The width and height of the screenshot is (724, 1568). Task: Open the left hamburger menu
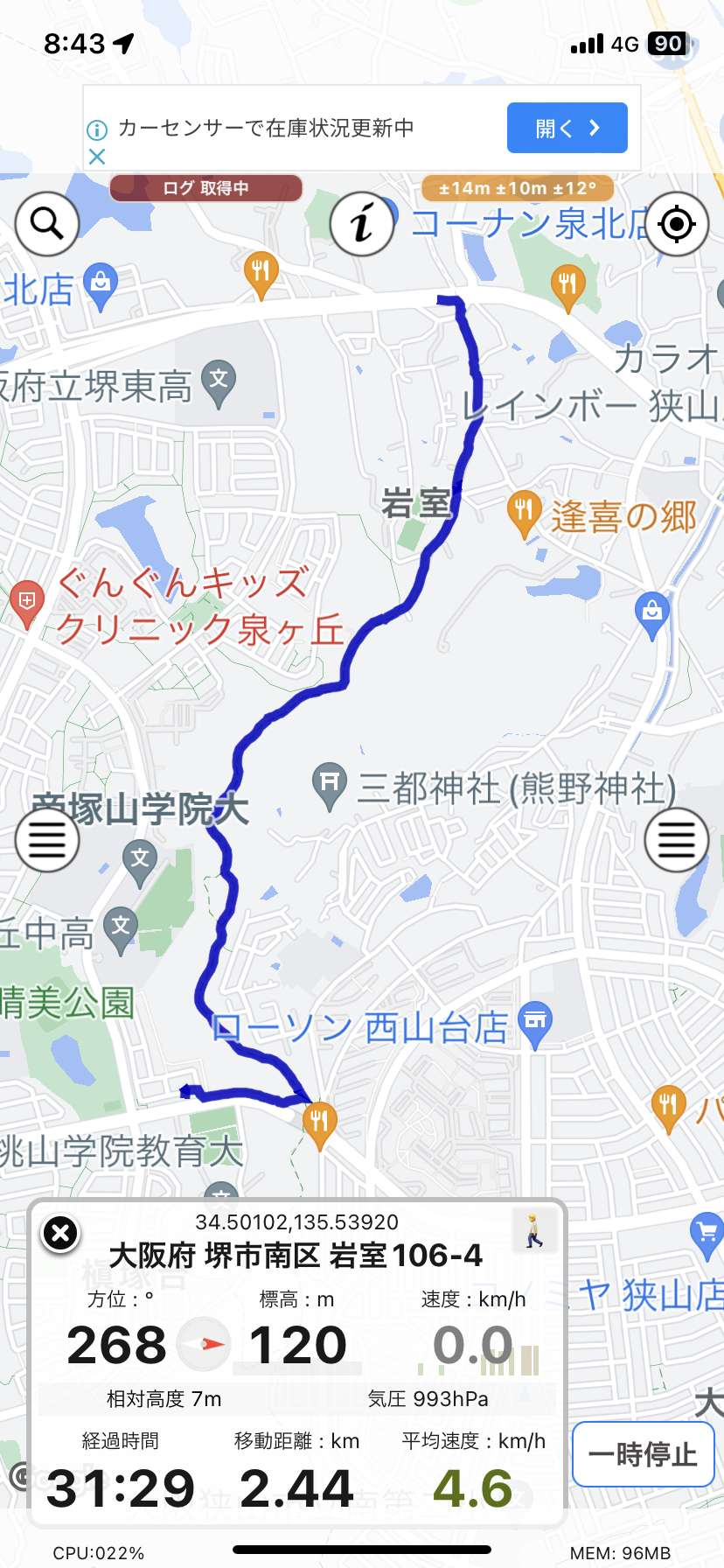(47, 840)
